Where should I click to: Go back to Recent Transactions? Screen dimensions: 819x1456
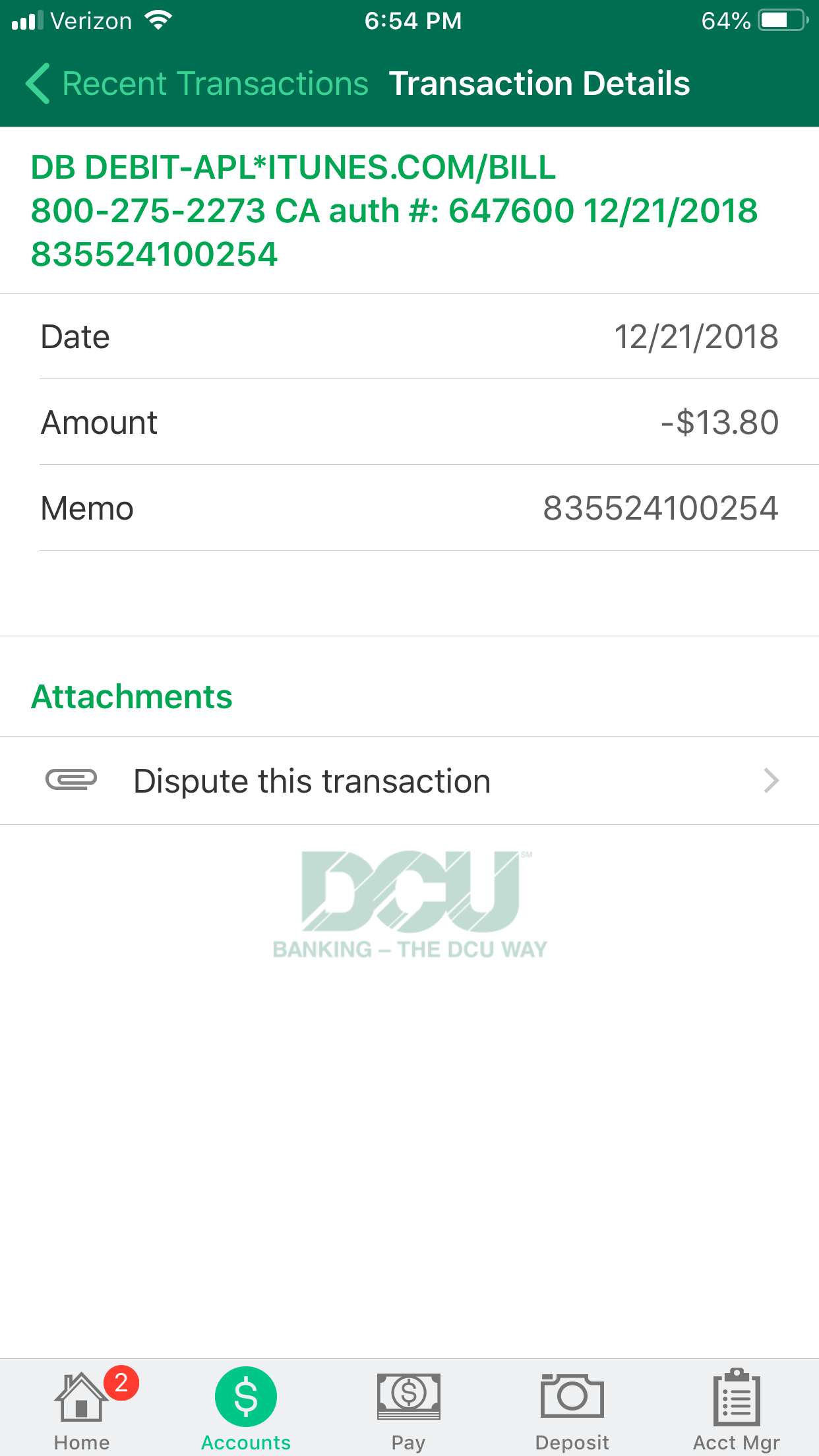[x=197, y=84]
